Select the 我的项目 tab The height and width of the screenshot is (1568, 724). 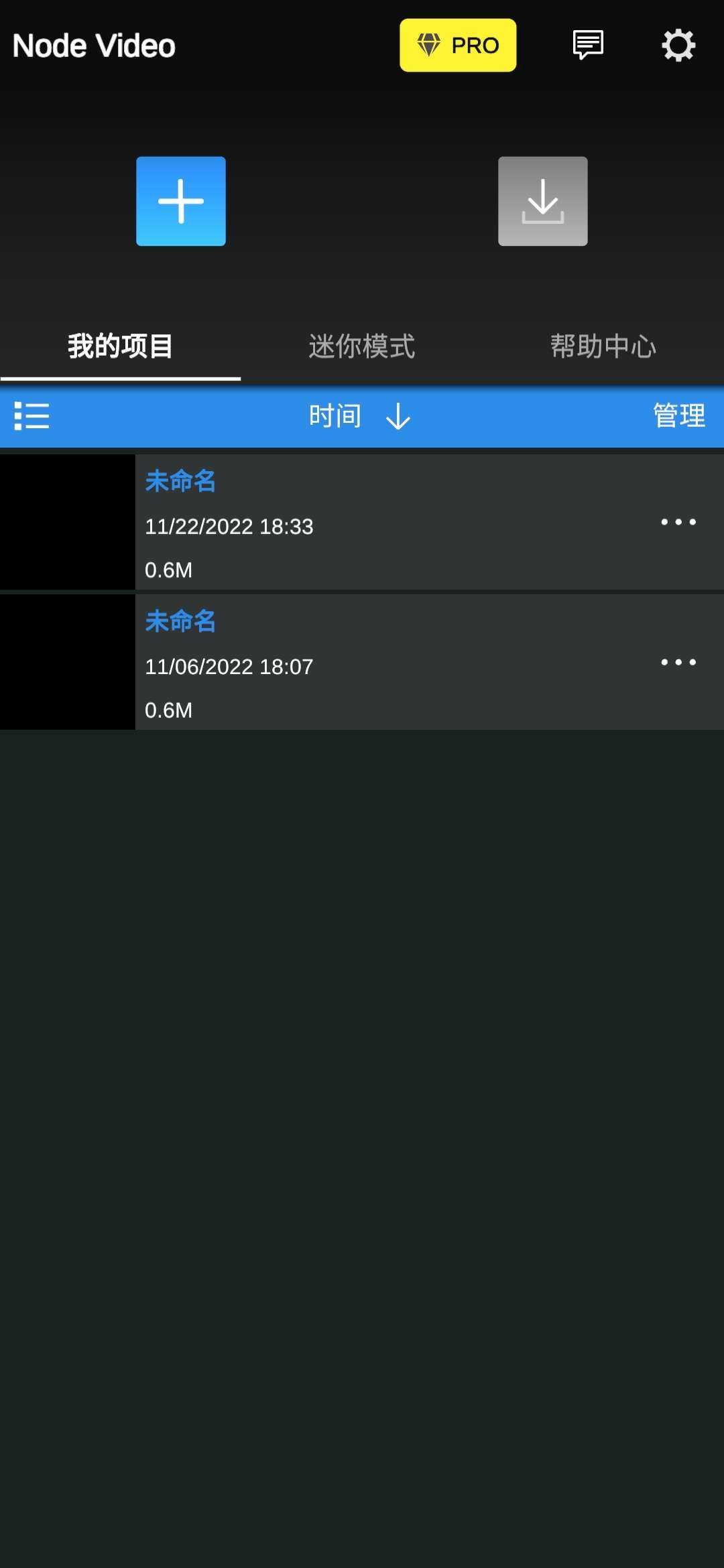pyautogui.click(x=121, y=346)
